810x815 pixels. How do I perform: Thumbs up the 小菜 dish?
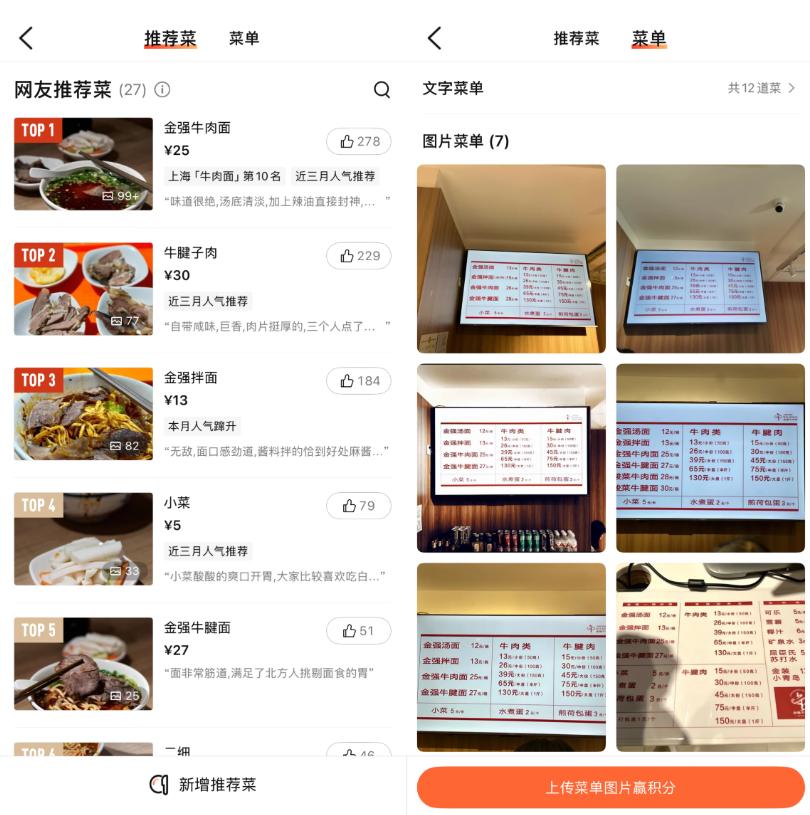coord(359,506)
